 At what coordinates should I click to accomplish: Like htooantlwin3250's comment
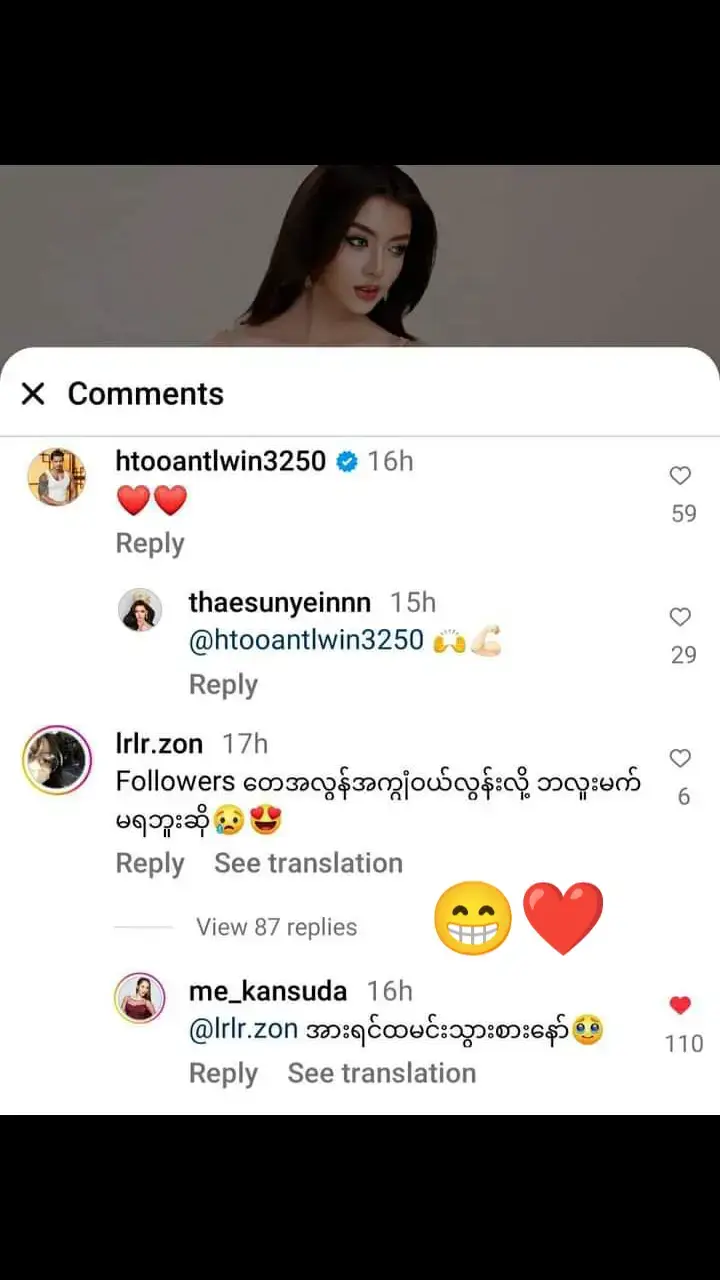click(x=680, y=476)
